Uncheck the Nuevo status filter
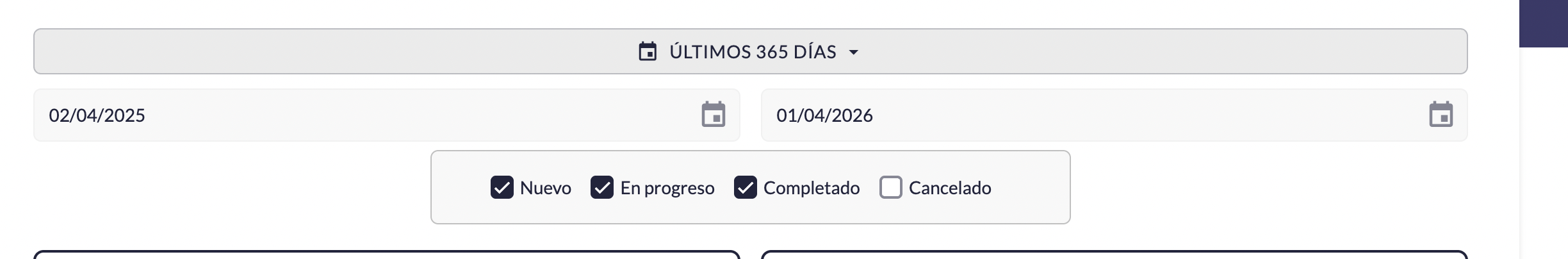The image size is (1568, 259). (502, 188)
